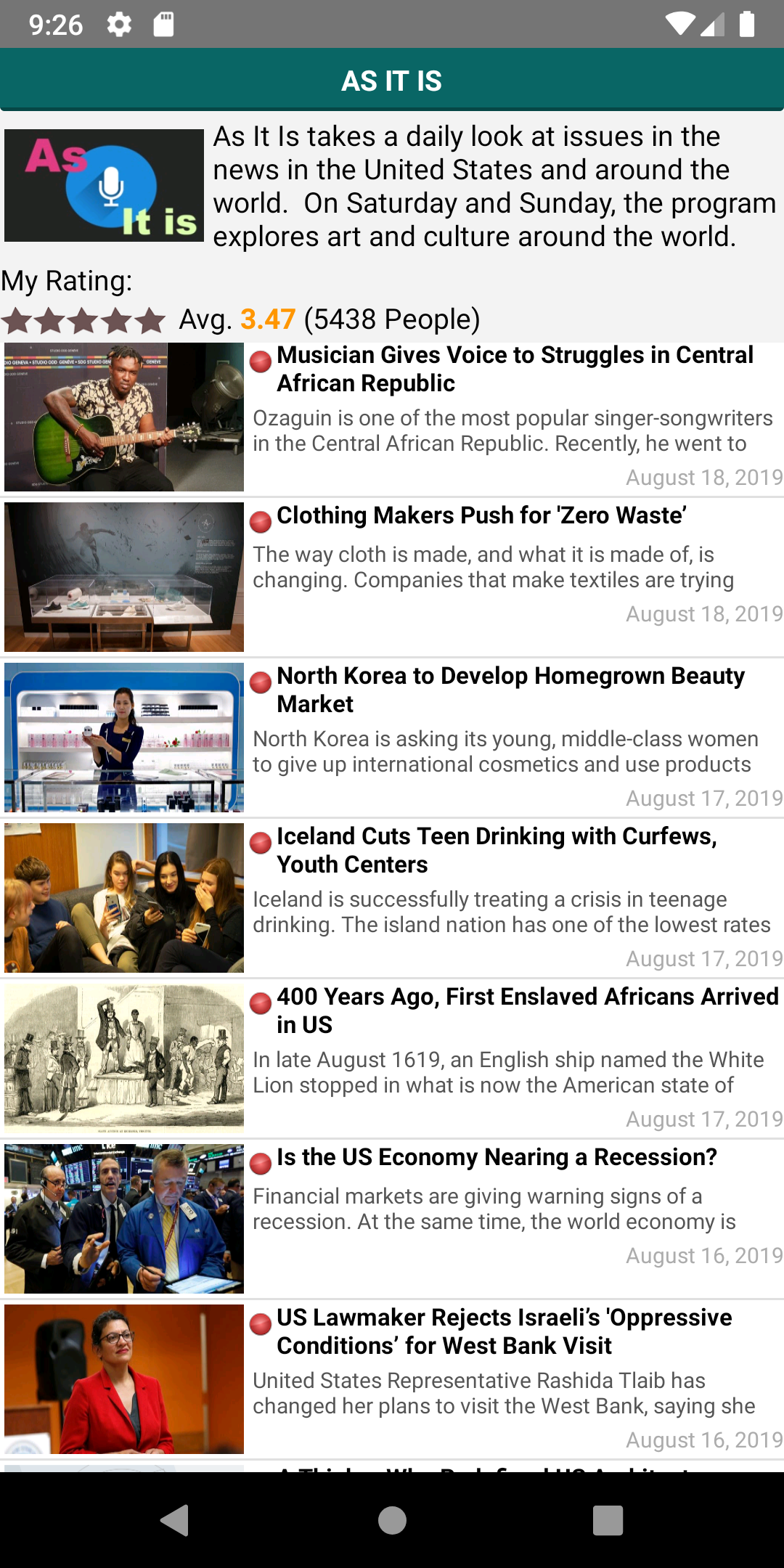Open Iceland Cuts Teen Drinking article

pyautogui.click(x=497, y=850)
